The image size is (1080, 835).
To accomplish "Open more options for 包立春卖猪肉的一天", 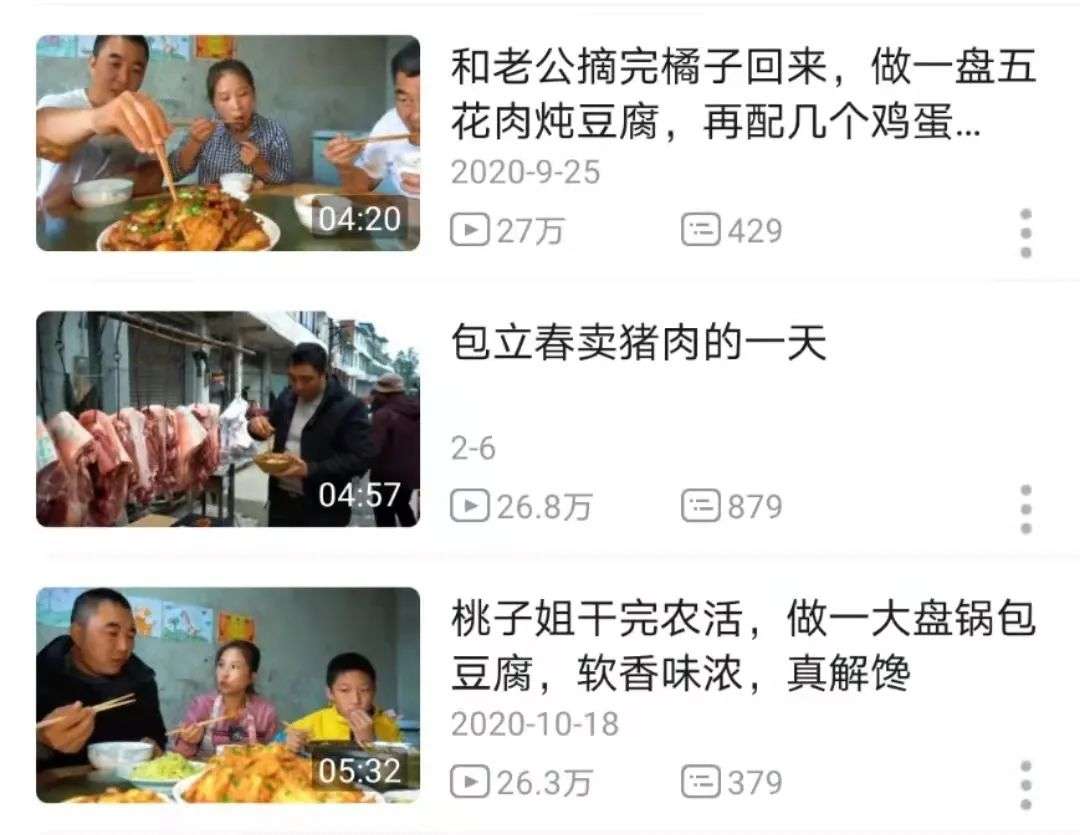I will [x=1025, y=510].
